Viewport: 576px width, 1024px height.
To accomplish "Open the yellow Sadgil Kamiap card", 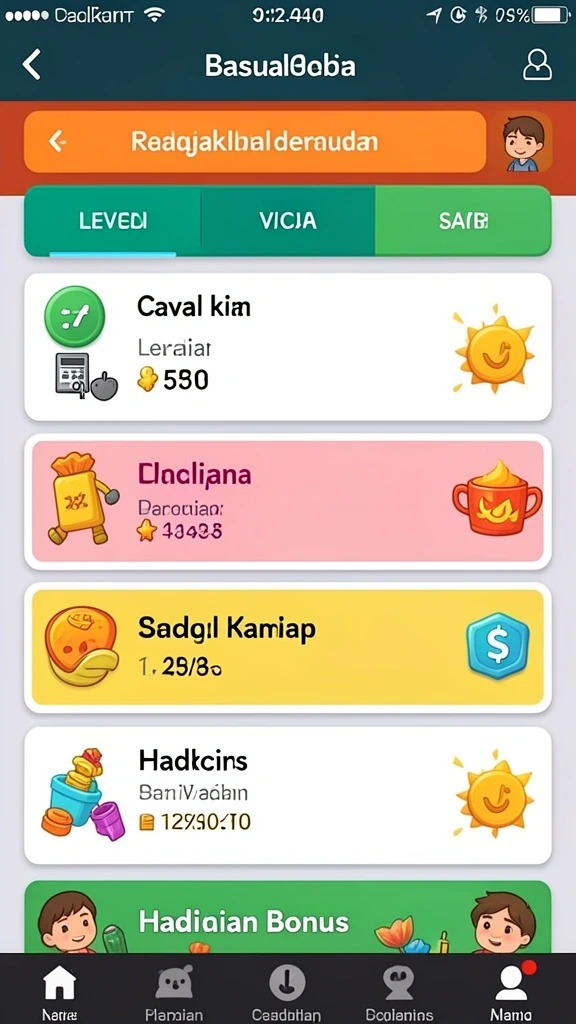I will 288,647.
